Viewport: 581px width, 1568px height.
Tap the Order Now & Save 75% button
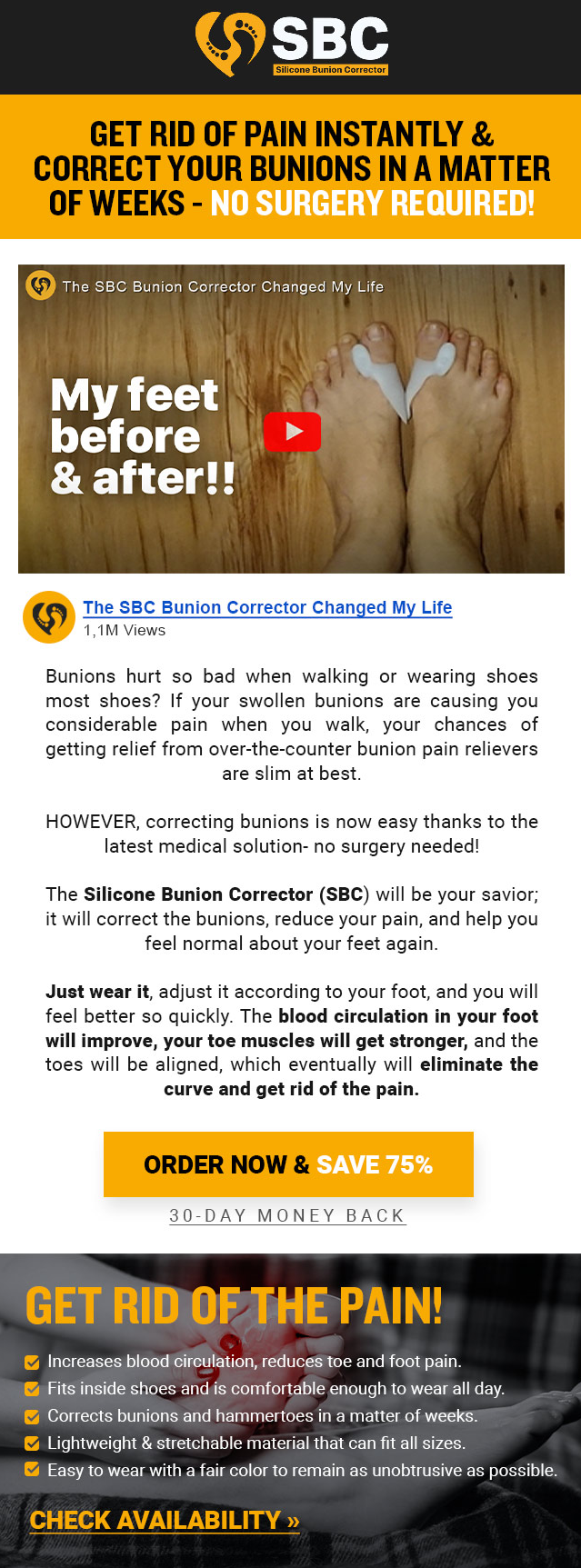(x=288, y=1164)
